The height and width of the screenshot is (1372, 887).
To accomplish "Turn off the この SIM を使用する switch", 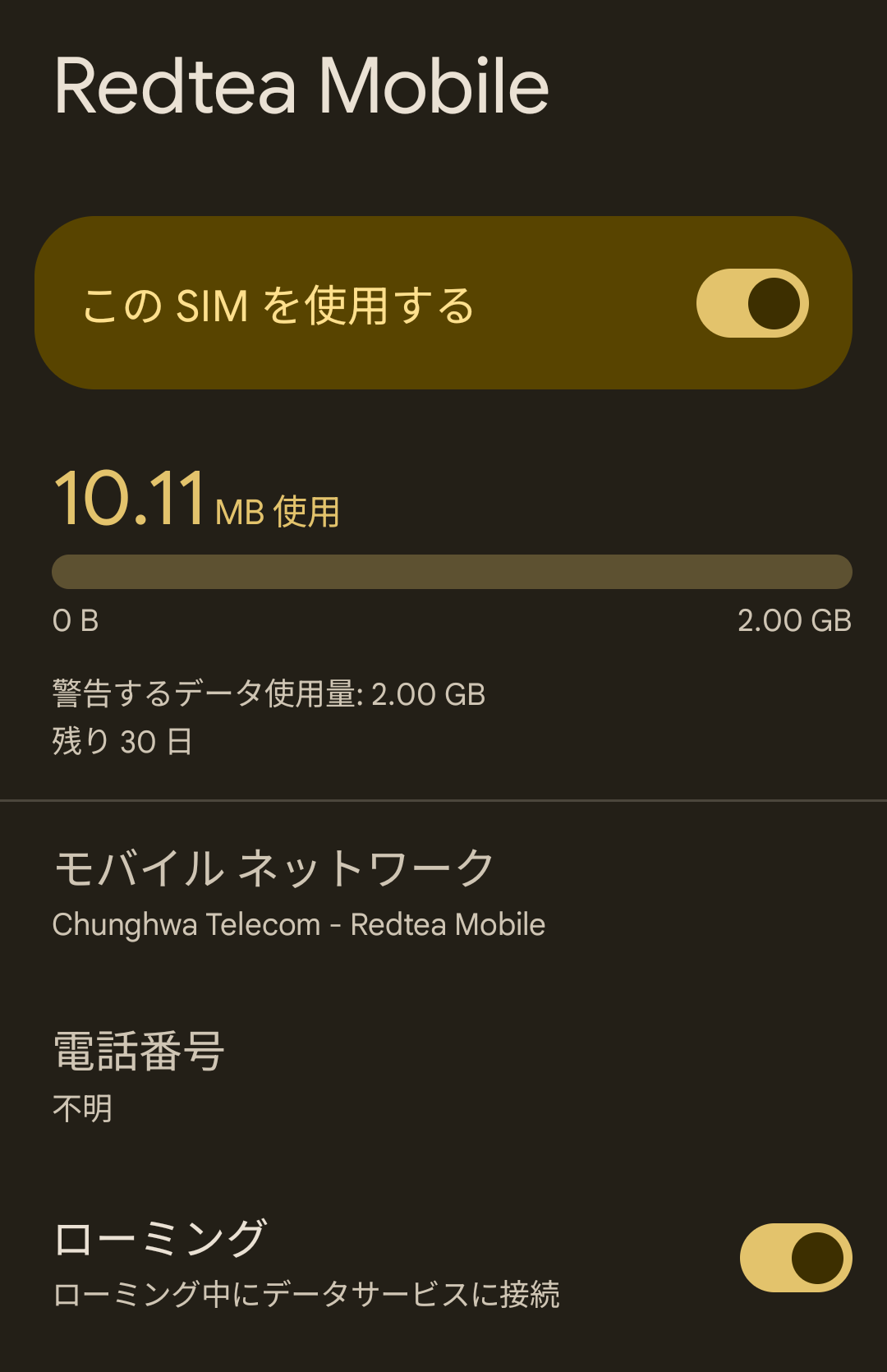I will (x=751, y=303).
